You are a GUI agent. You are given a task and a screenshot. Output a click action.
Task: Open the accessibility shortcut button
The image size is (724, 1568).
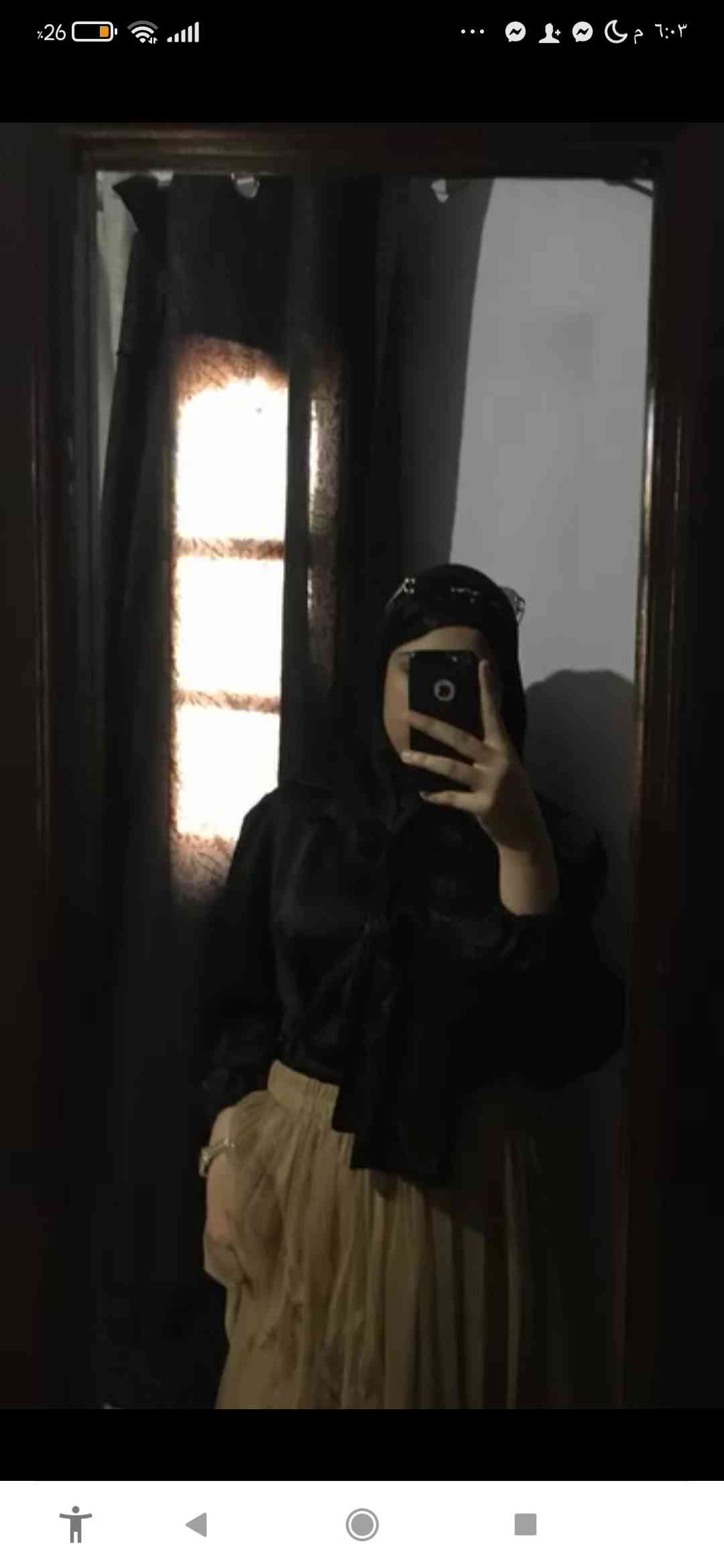click(75, 1524)
